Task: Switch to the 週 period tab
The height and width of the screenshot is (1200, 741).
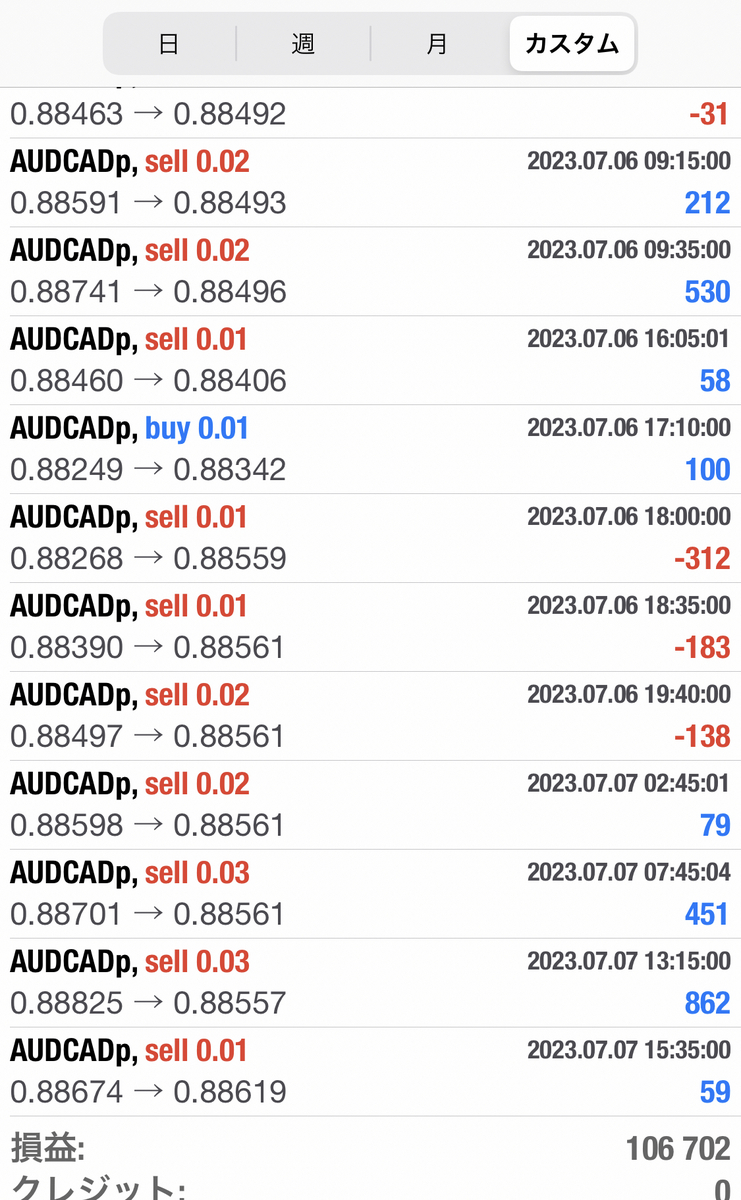Action: [303, 44]
